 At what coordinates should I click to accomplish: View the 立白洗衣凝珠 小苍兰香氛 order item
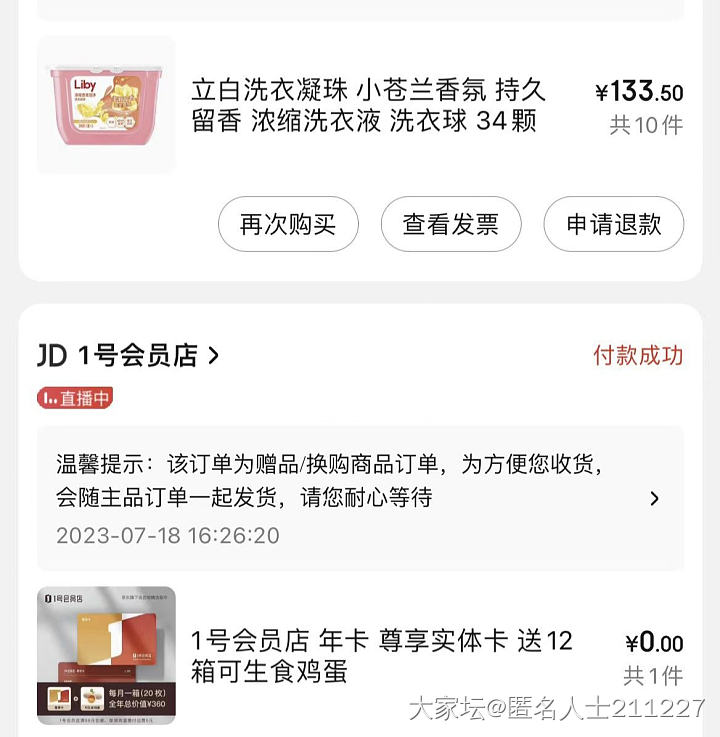pyautogui.click(x=368, y=105)
